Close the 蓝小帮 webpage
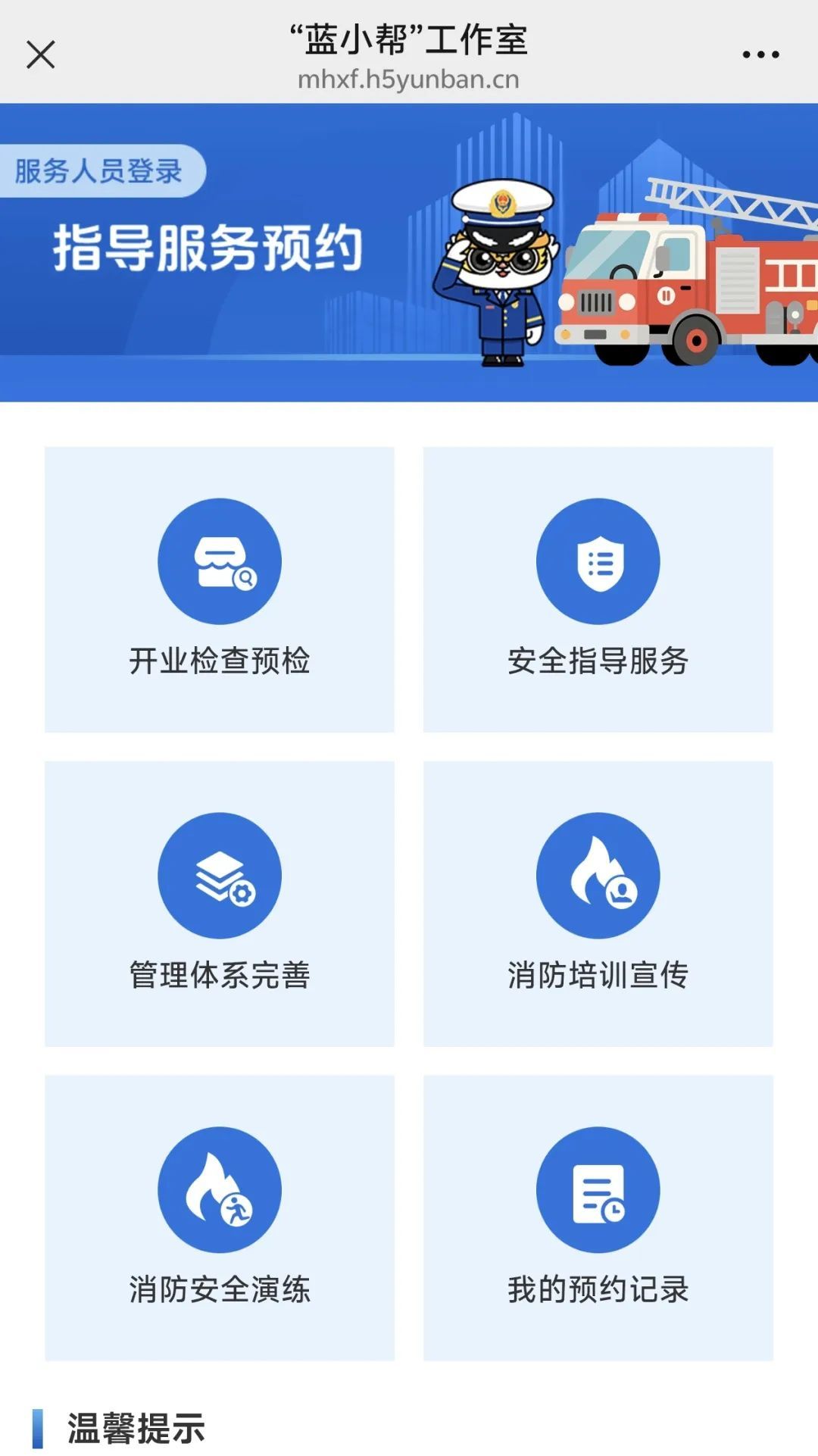The height and width of the screenshot is (1456, 818). click(40, 55)
